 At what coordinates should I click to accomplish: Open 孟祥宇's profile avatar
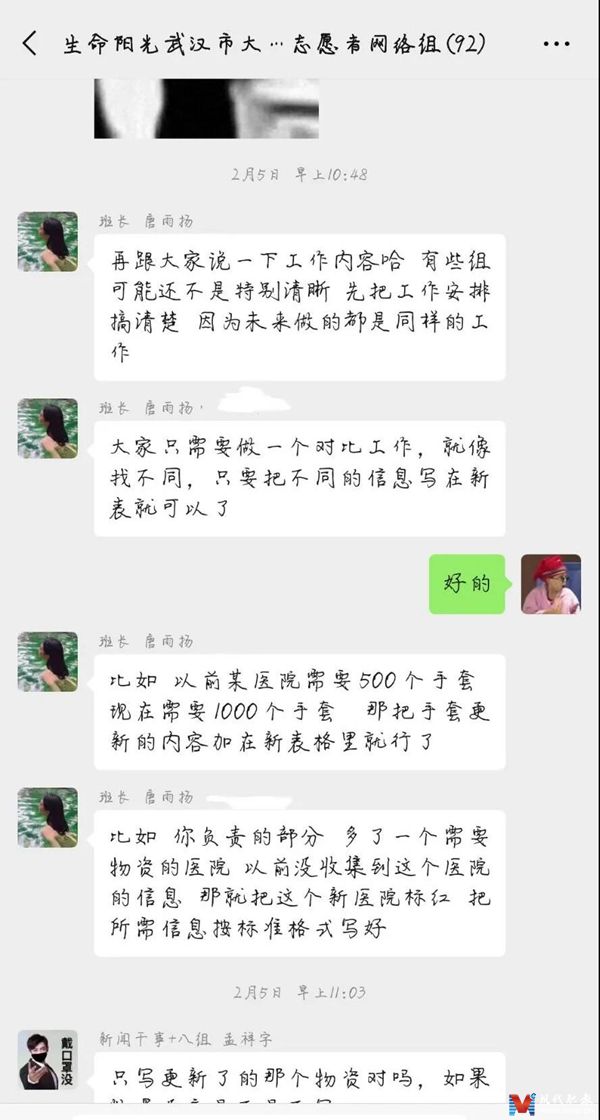click(47, 1060)
